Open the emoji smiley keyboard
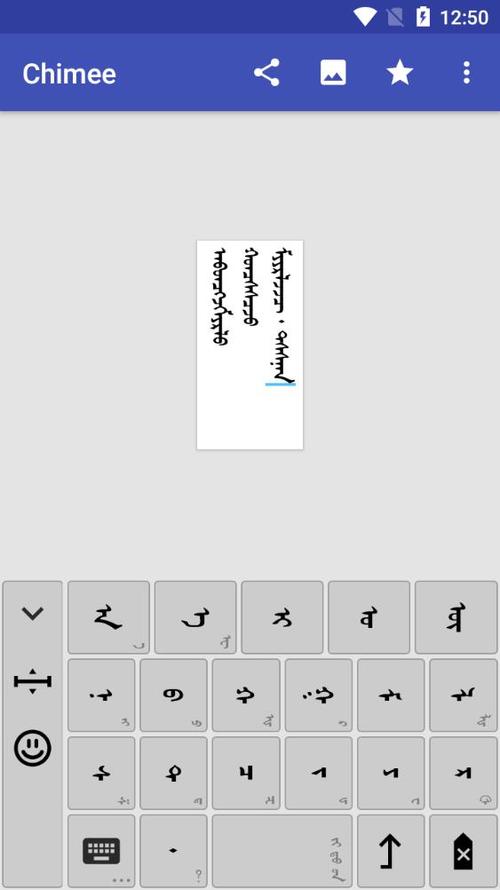 32,748
